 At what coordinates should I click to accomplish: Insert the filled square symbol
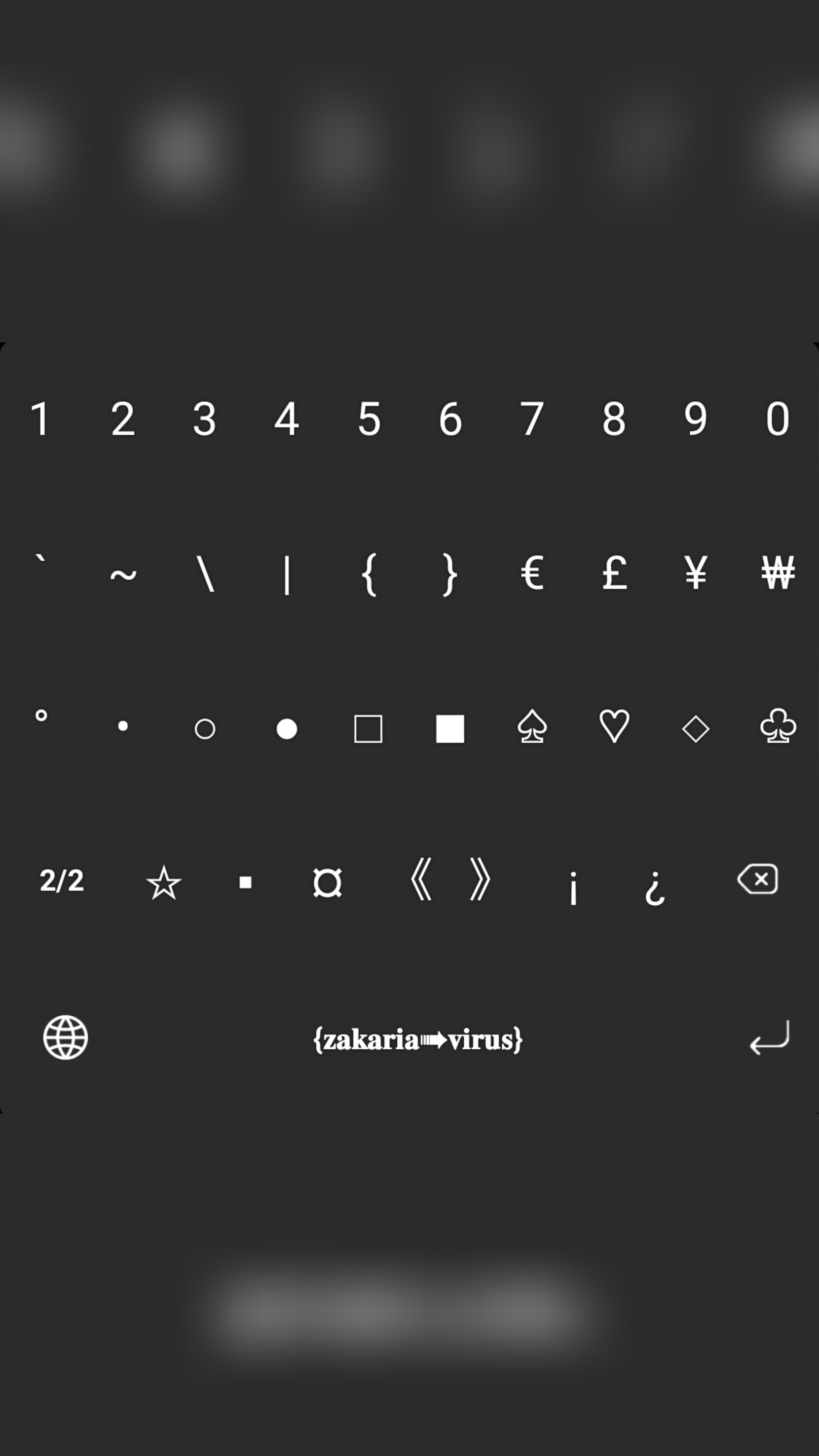[x=450, y=728]
